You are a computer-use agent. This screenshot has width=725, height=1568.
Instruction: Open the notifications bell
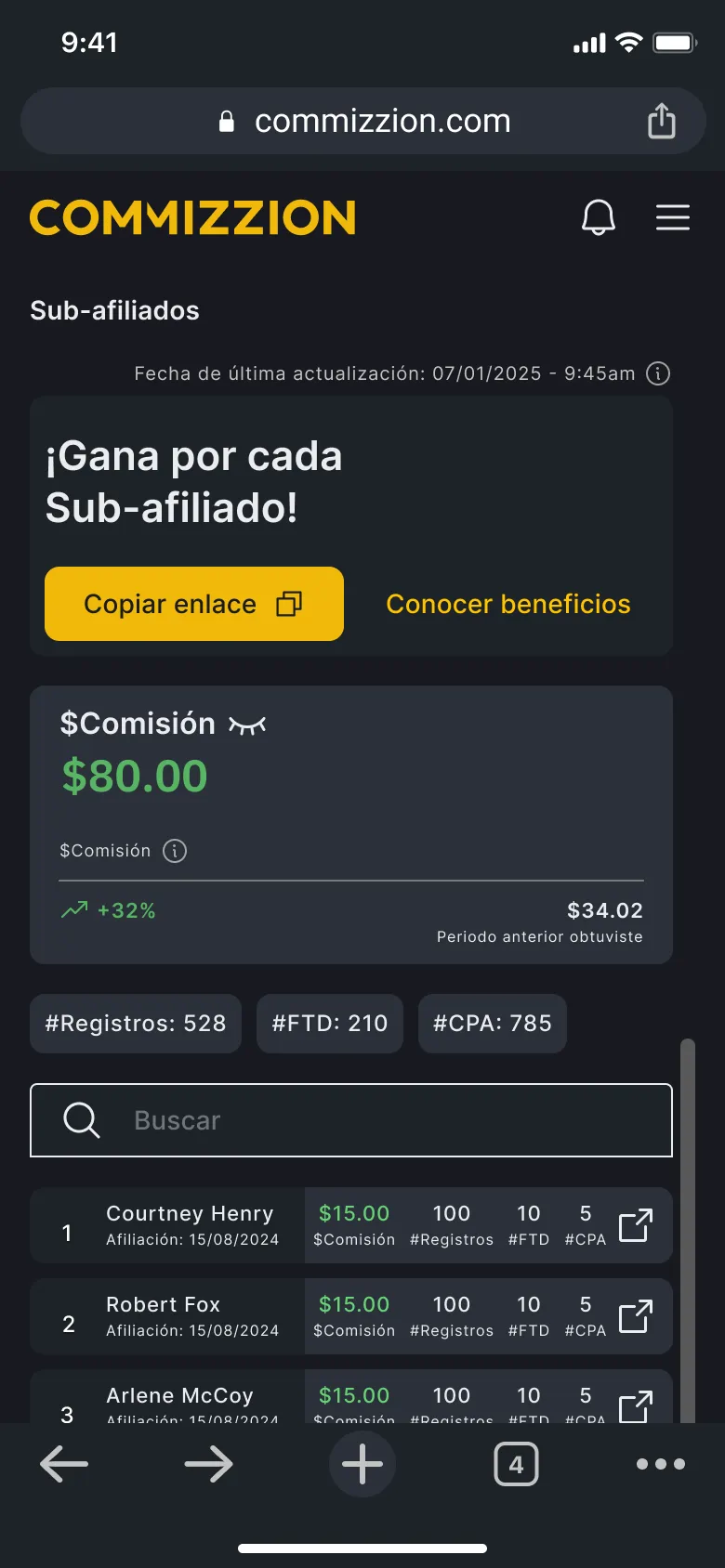tap(599, 217)
